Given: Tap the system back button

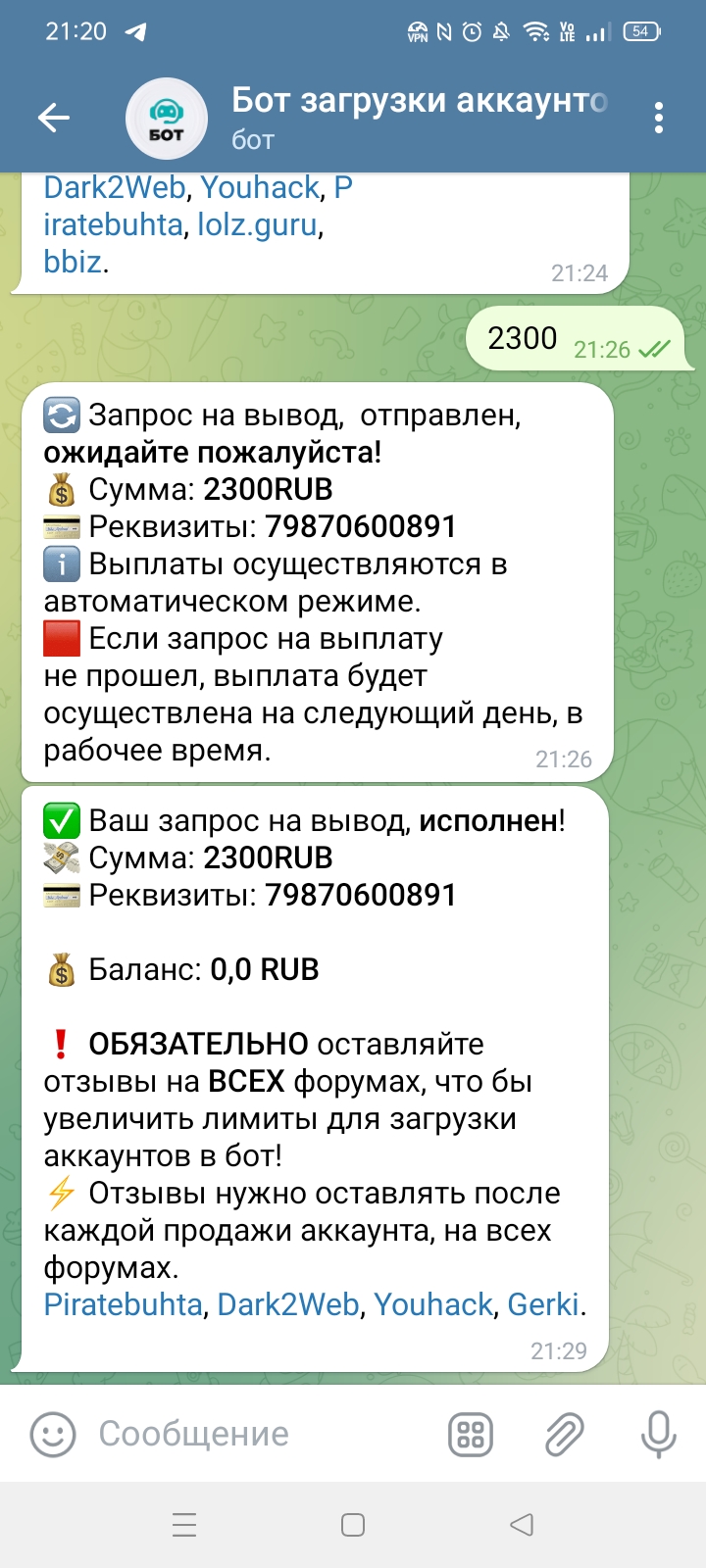Looking at the screenshot, I should coord(522,1525).
